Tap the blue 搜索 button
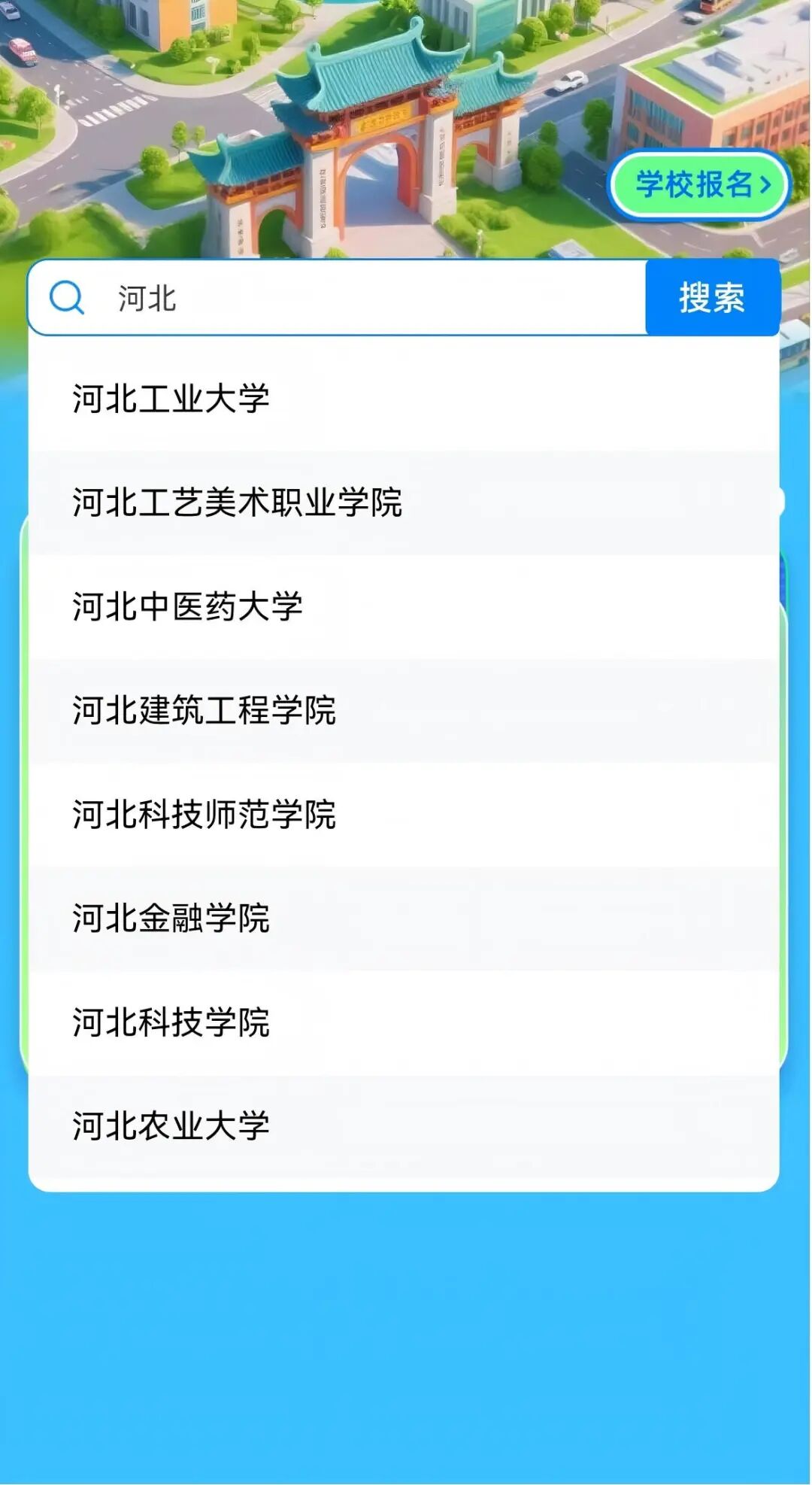This screenshot has height=1485, width=812. (712, 298)
